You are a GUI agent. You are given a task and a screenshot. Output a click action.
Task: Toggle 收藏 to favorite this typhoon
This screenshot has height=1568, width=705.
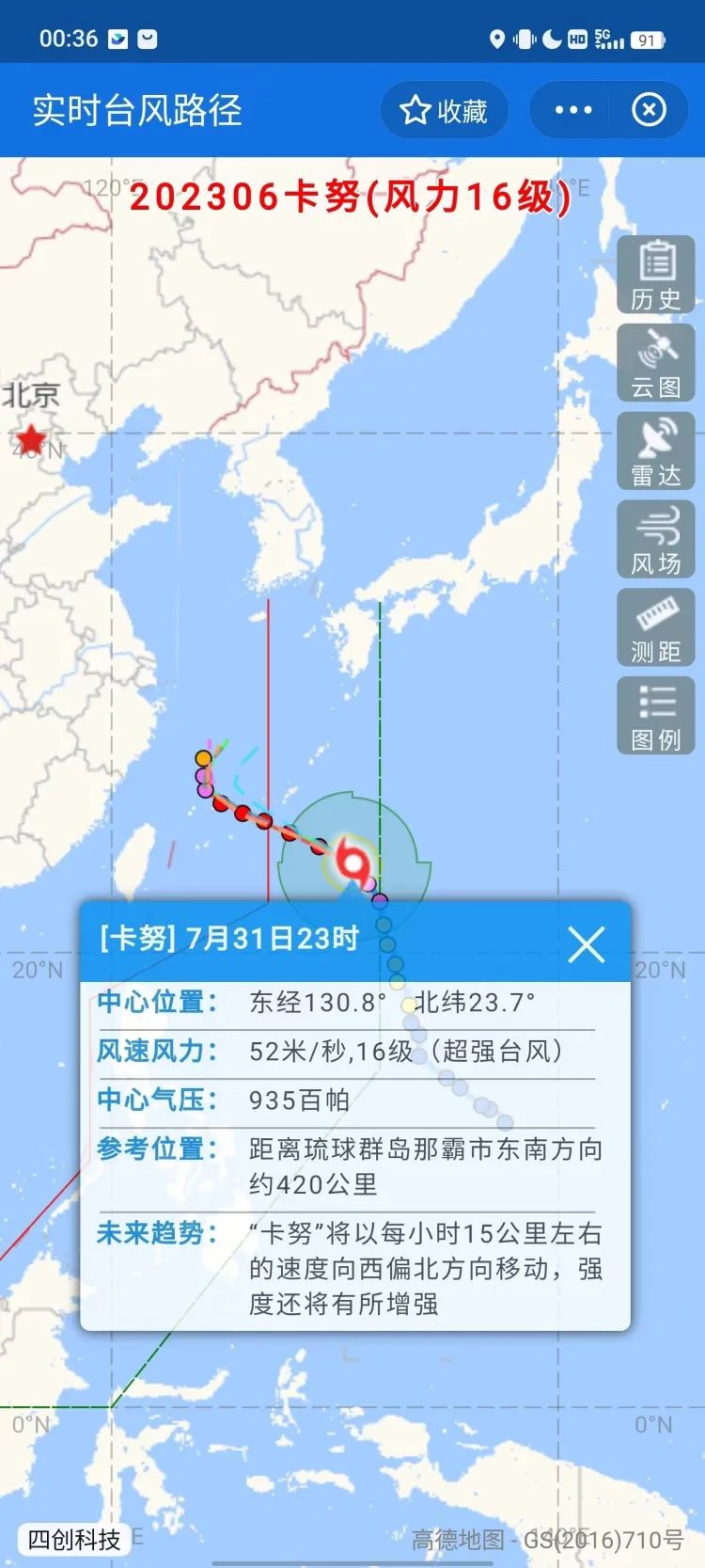pyautogui.click(x=445, y=110)
